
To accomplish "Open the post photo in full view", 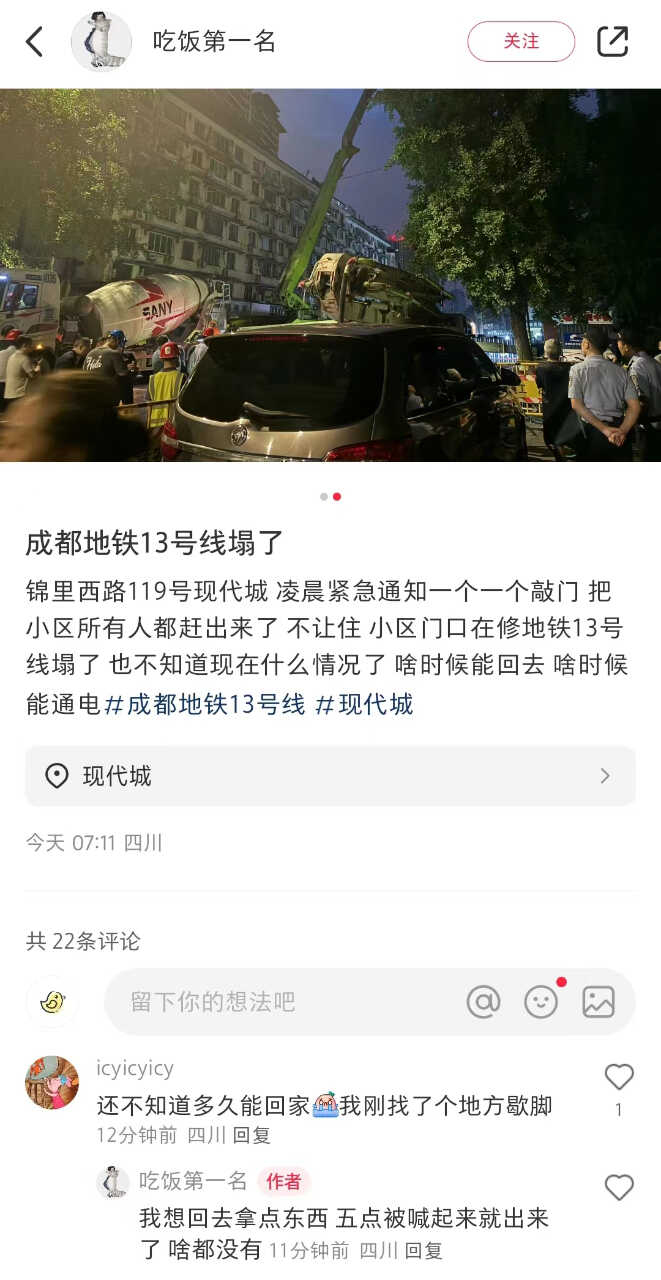I will (330, 275).
